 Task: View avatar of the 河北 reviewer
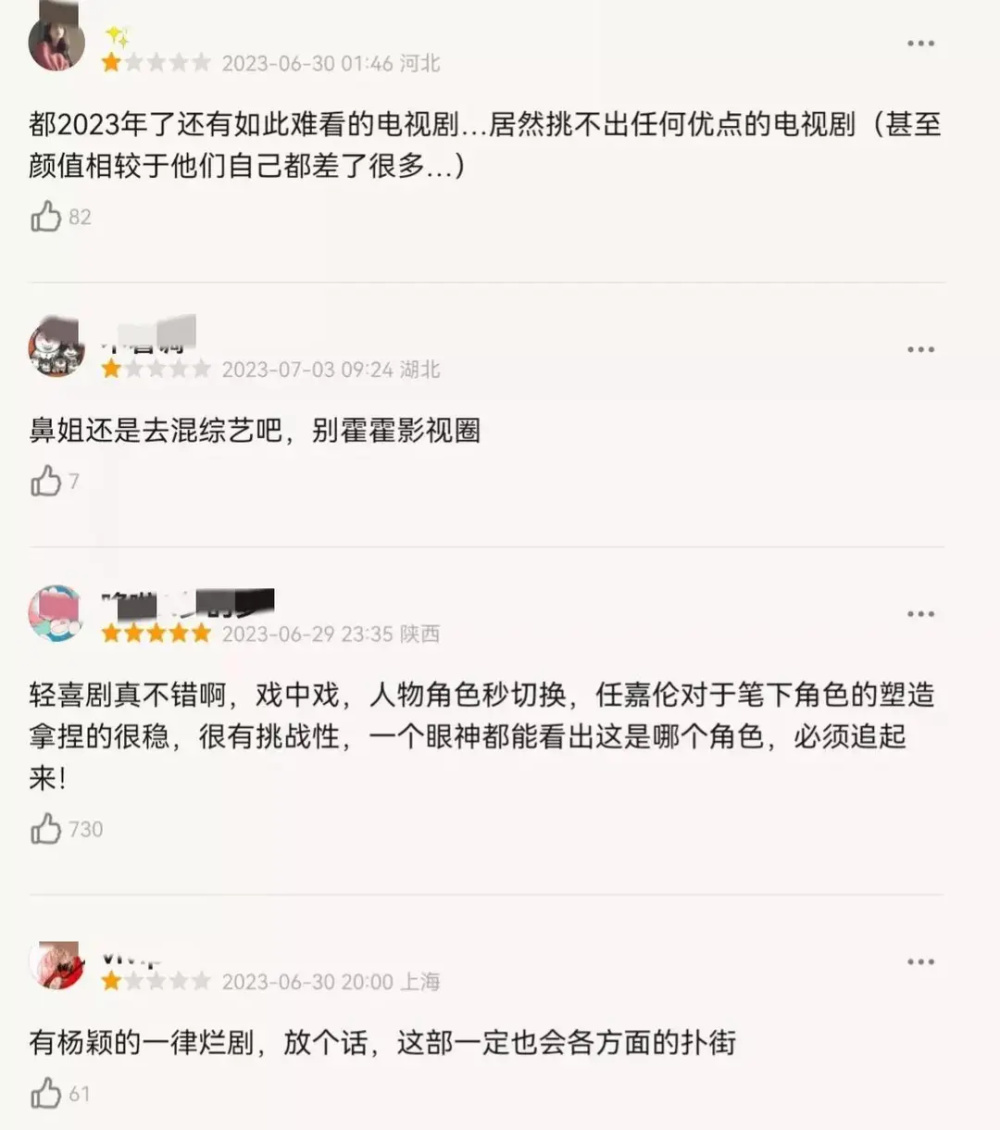tap(56, 44)
